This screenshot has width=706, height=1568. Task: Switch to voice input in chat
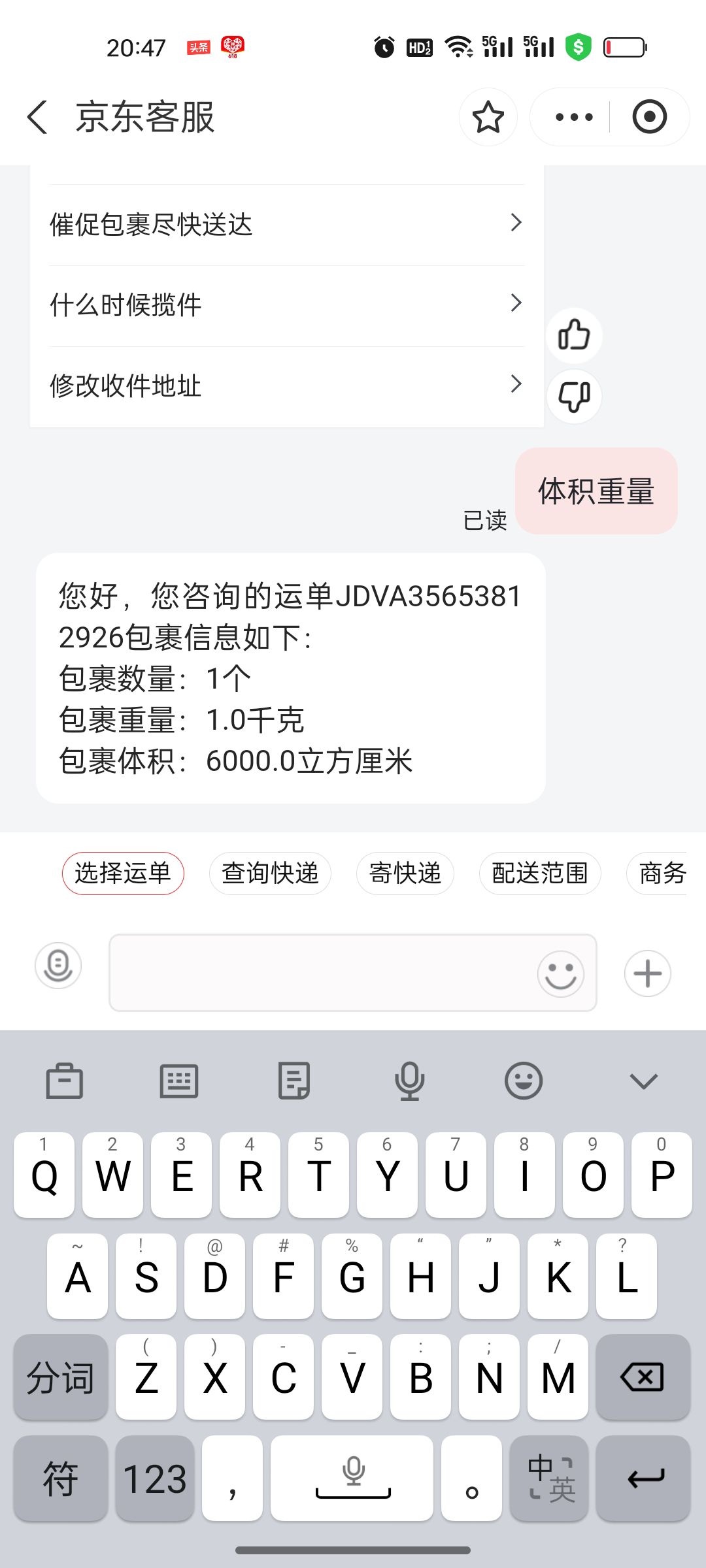click(x=58, y=966)
